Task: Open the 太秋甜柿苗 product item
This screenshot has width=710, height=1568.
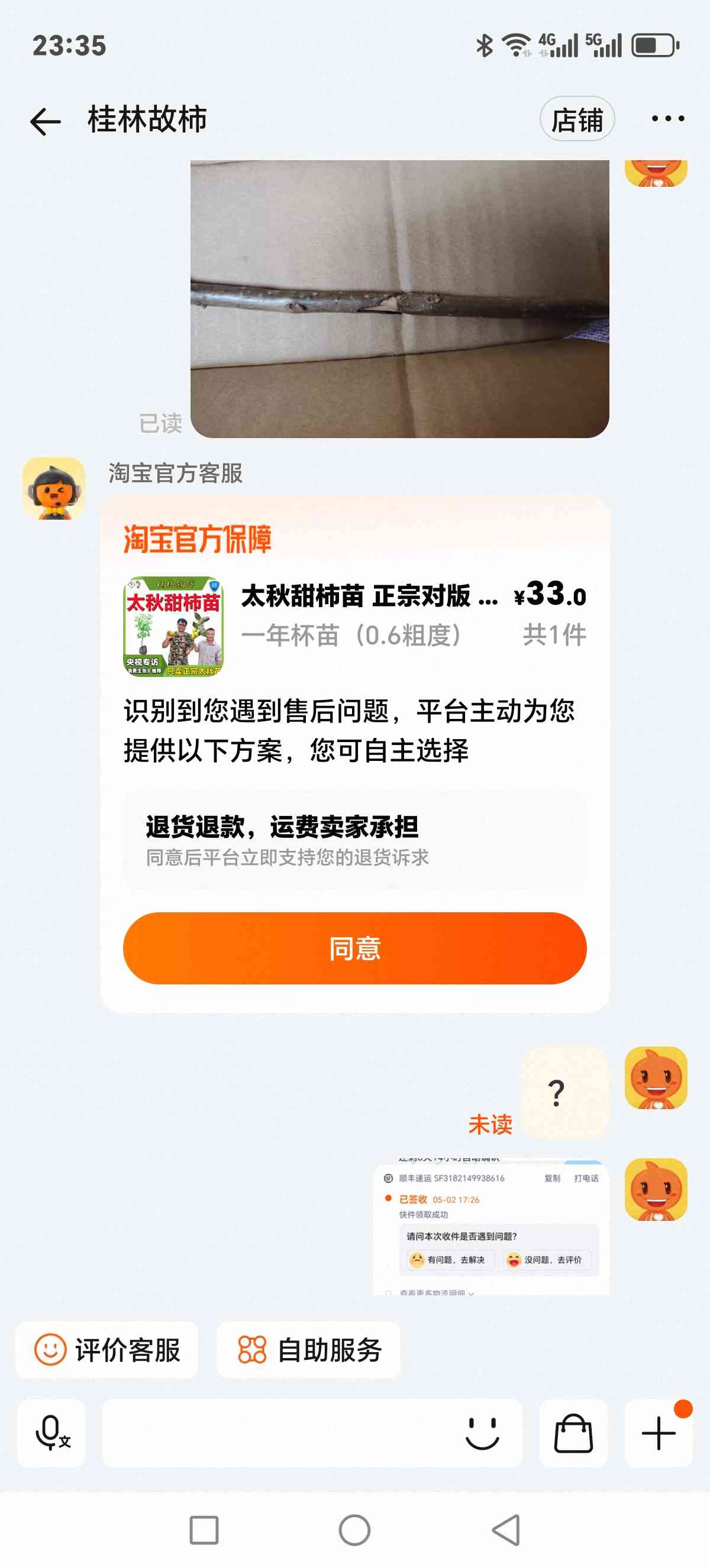Action: tap(354, 626)
